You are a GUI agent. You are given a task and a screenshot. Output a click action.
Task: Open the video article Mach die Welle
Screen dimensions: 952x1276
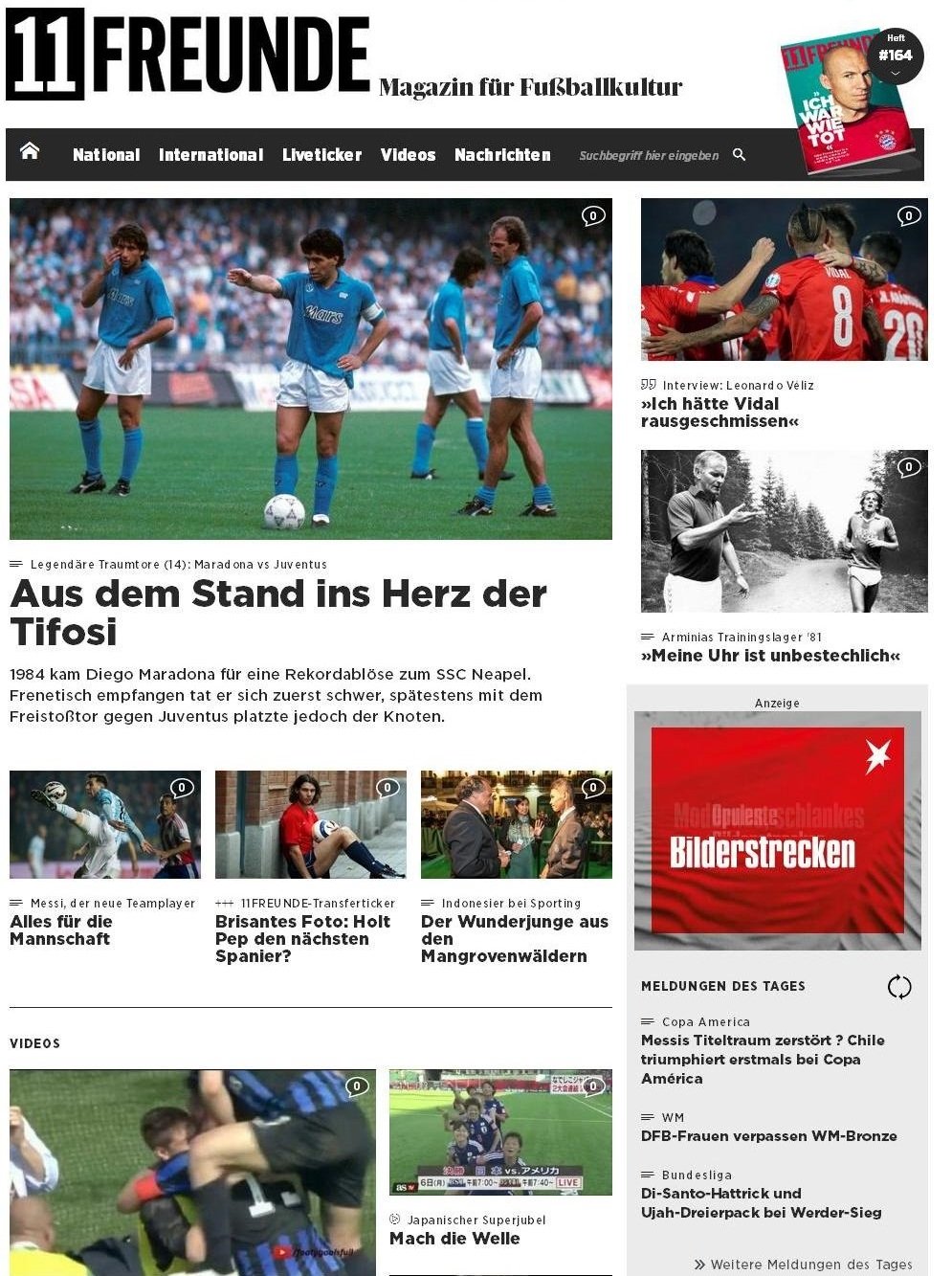454,1238
